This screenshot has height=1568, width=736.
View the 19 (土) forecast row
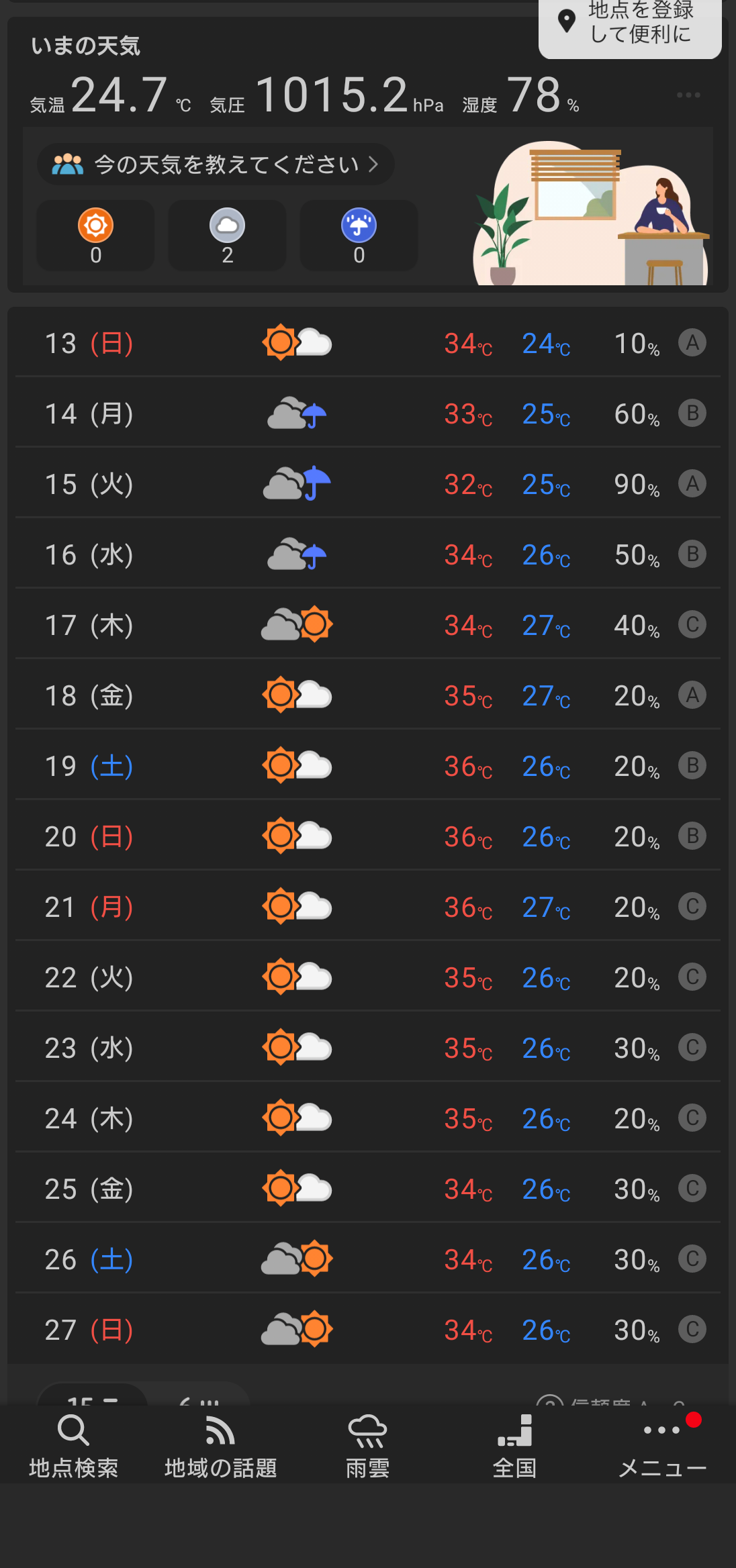(368, 766)
